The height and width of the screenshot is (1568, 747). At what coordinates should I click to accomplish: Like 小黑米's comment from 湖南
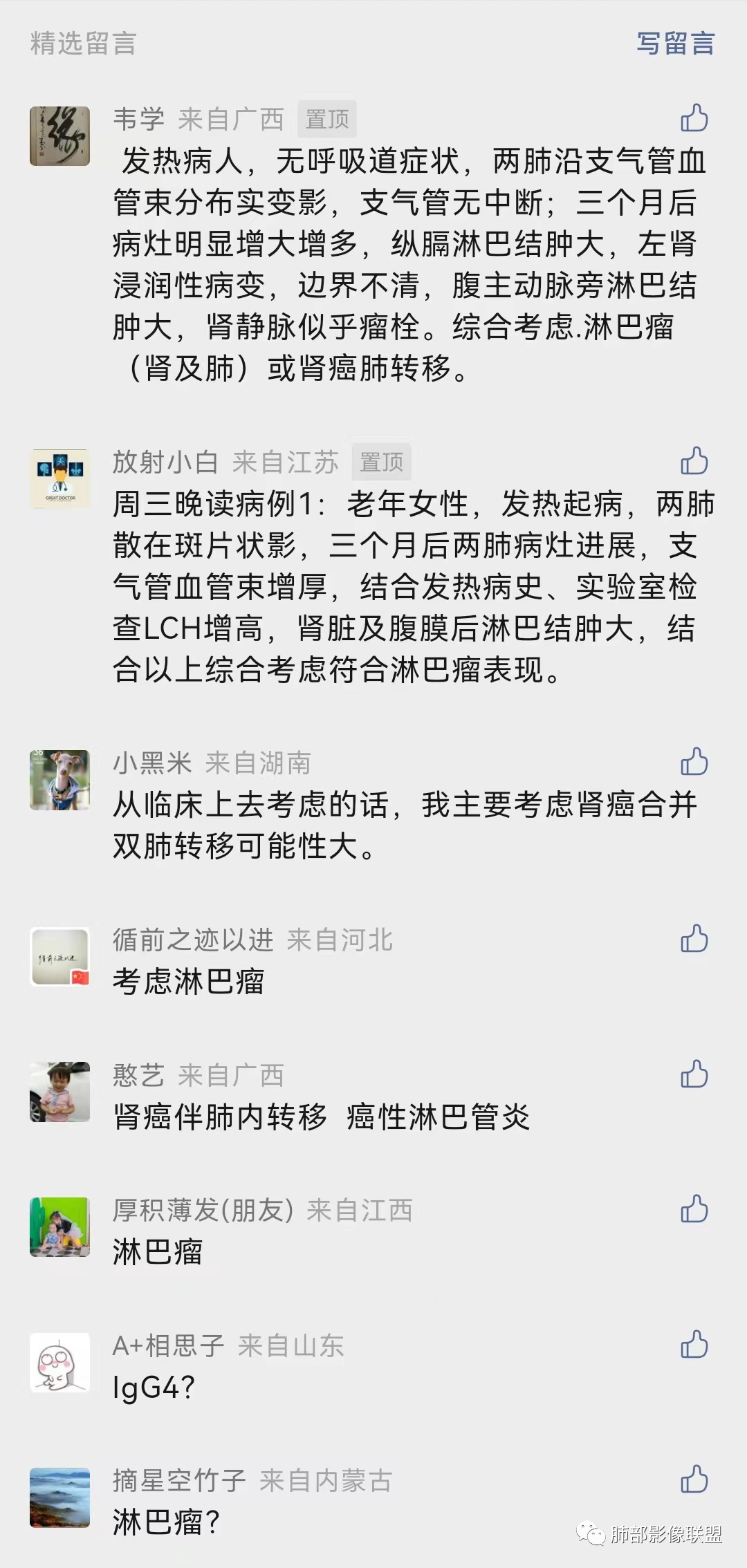click(x=694, y=762)
